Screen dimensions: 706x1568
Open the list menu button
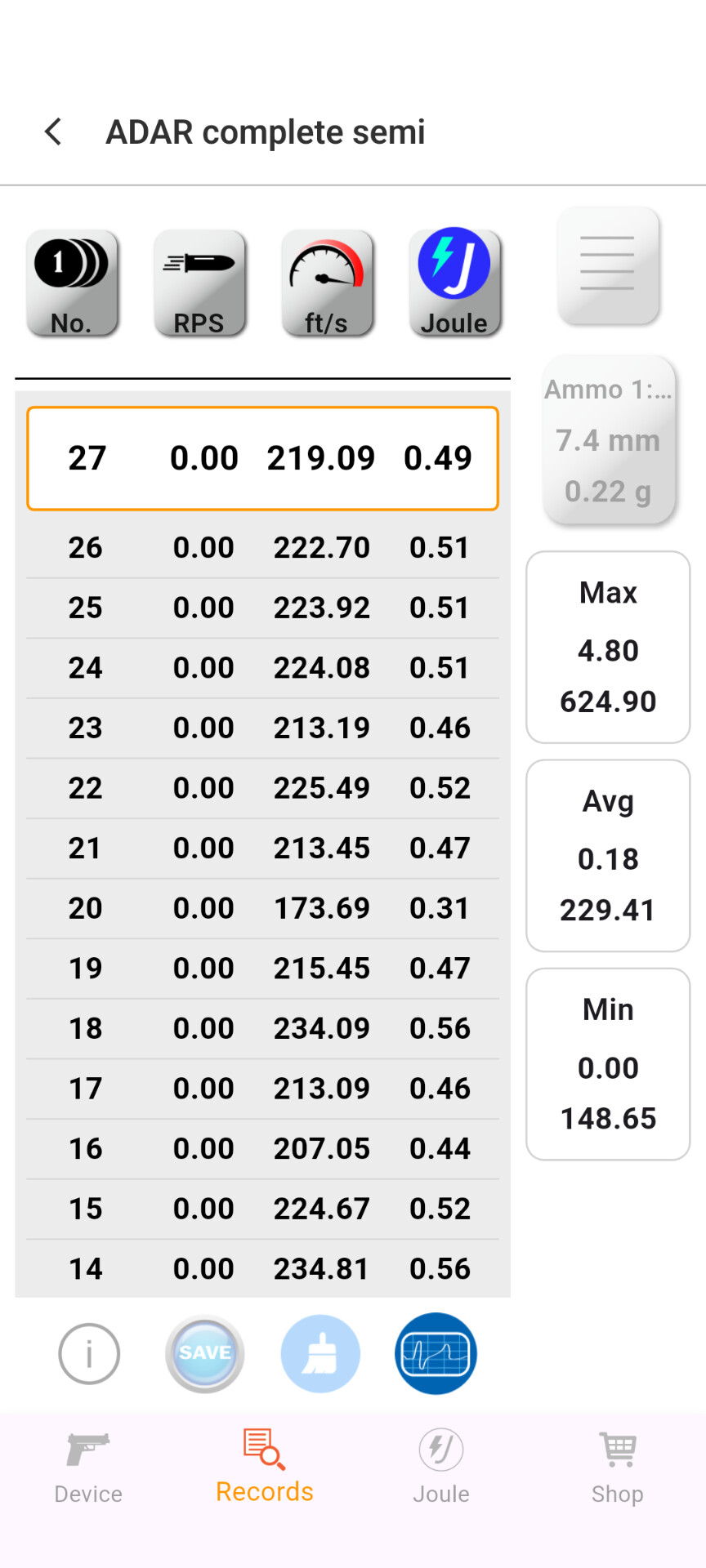click(x=608, y=265)
